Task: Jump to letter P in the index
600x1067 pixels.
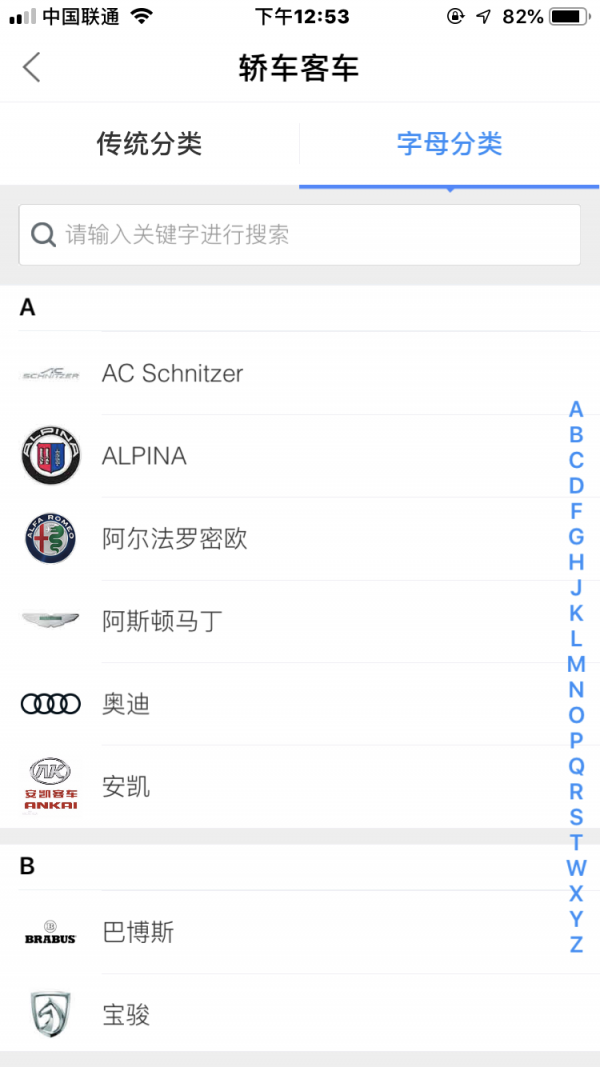Action: point(576,740)
